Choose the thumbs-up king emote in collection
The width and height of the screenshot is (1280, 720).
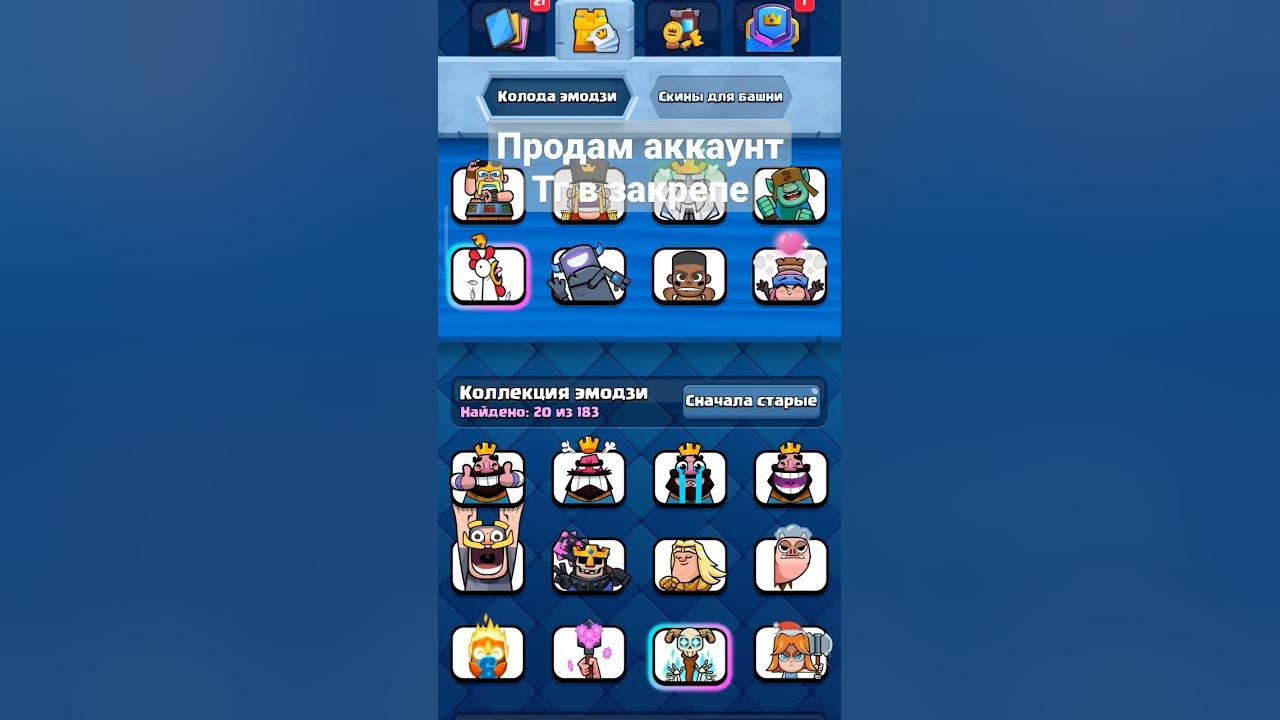tap(488, 477)
